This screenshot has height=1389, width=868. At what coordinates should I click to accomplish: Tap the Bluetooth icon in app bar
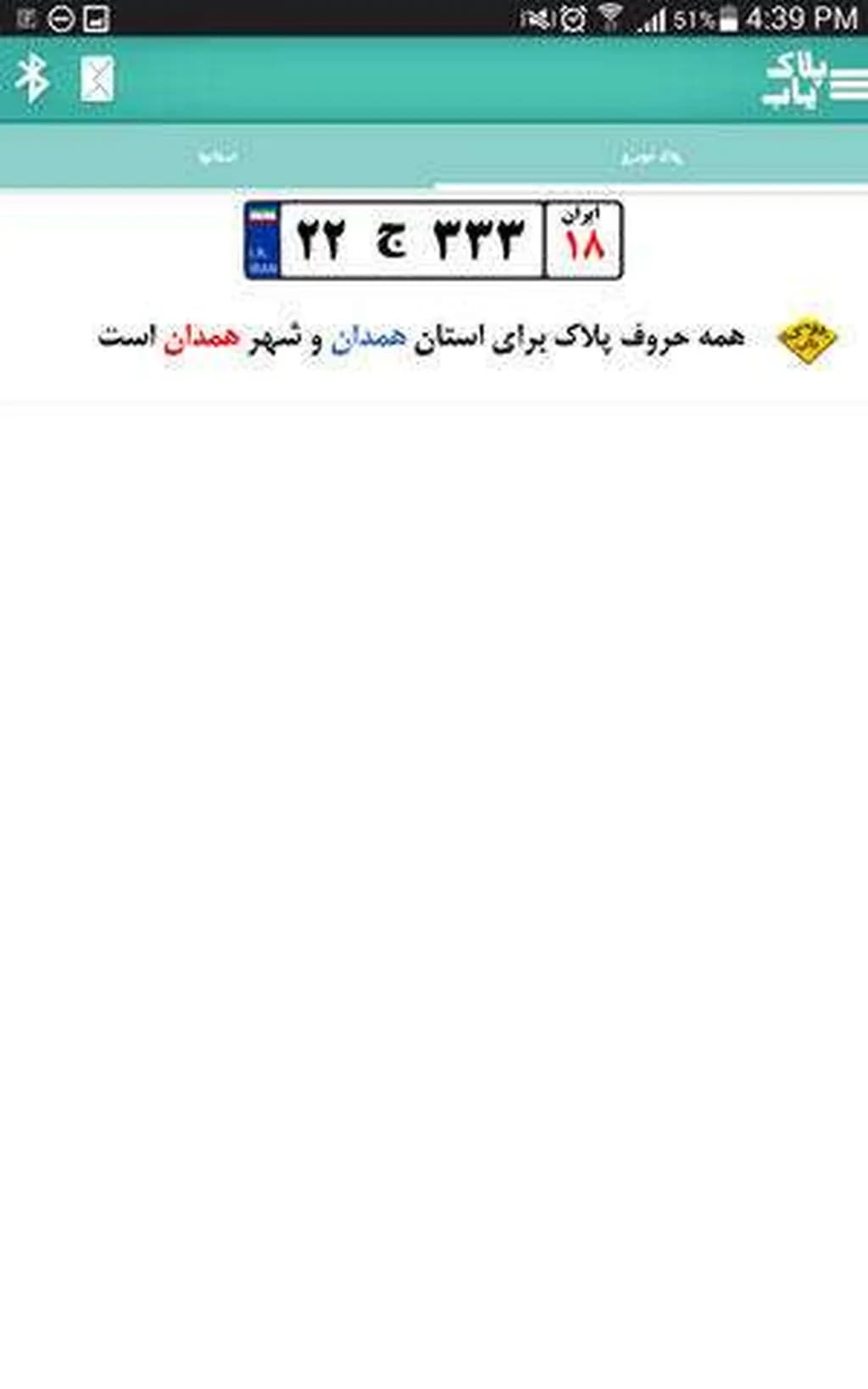pos(32,78)
